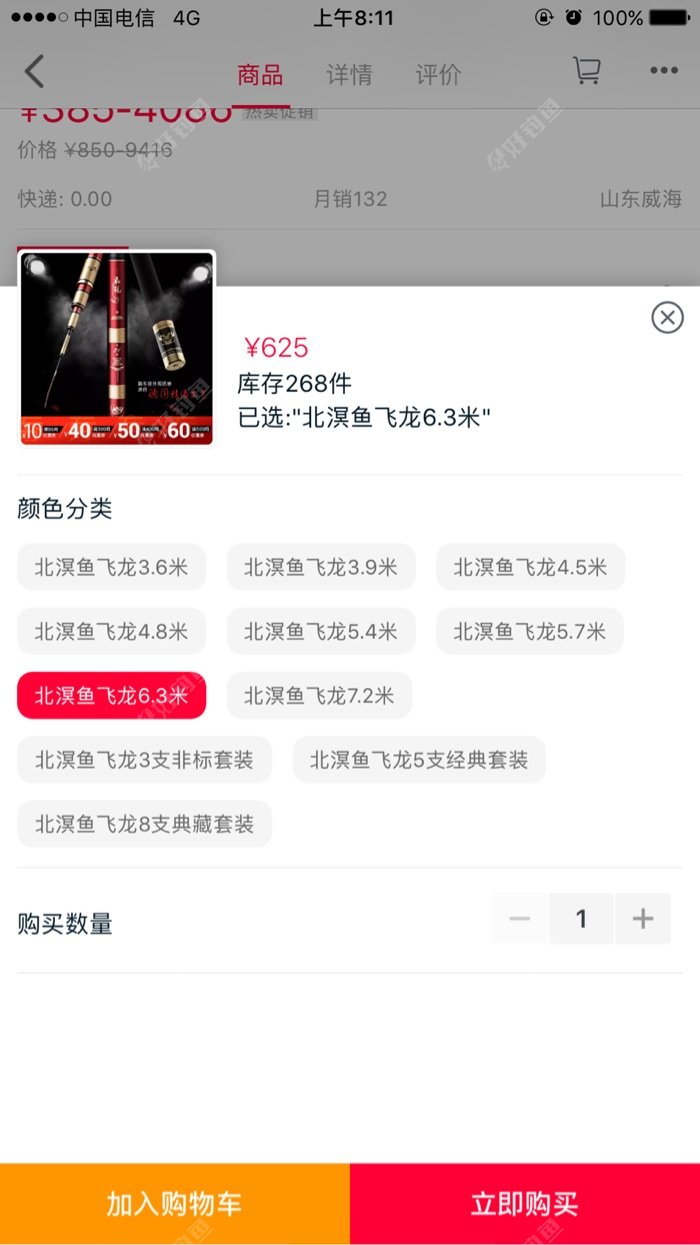Close the product options sheet
Image resolution: width=700 pixels, height=1245 pixels.
pos(667,317)
